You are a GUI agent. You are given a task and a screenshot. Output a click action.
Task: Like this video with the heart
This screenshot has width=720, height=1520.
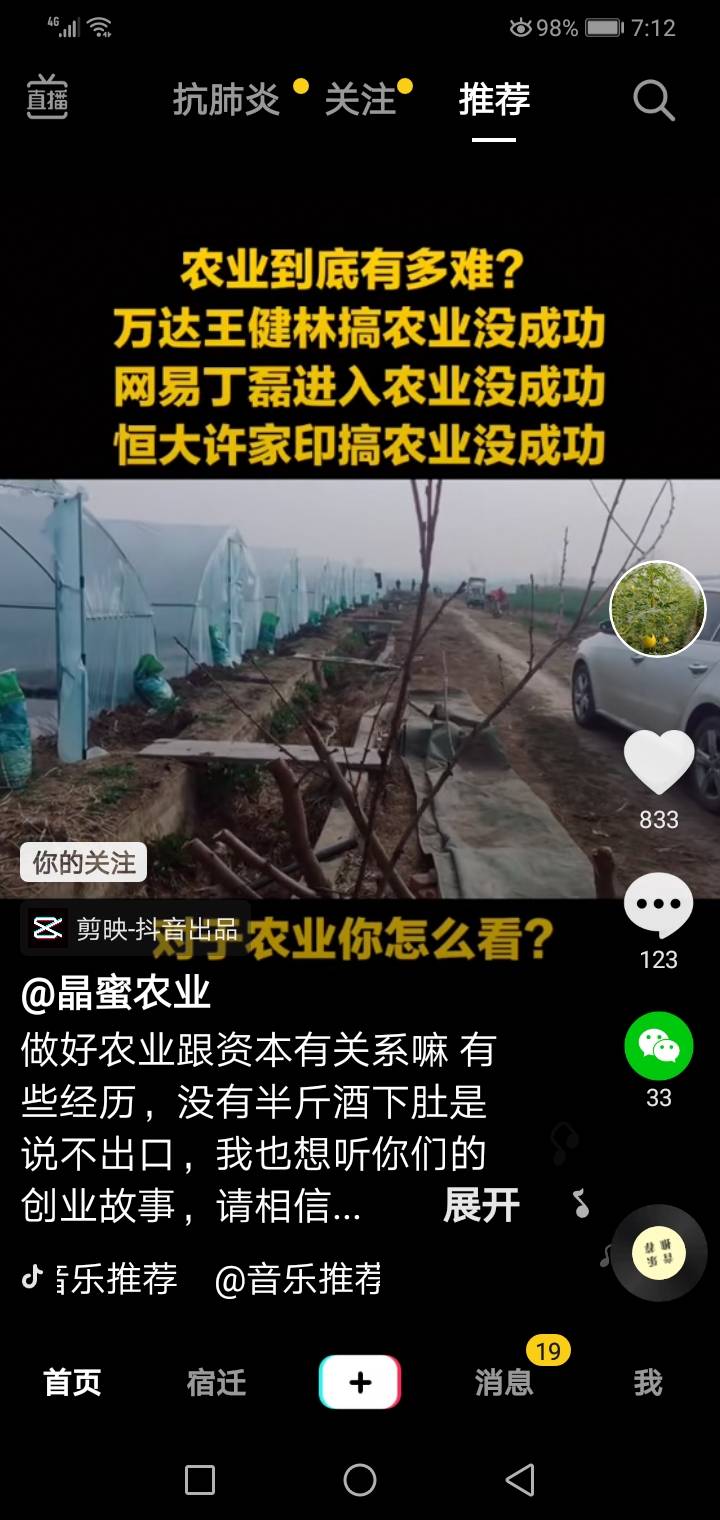point(659,763)
